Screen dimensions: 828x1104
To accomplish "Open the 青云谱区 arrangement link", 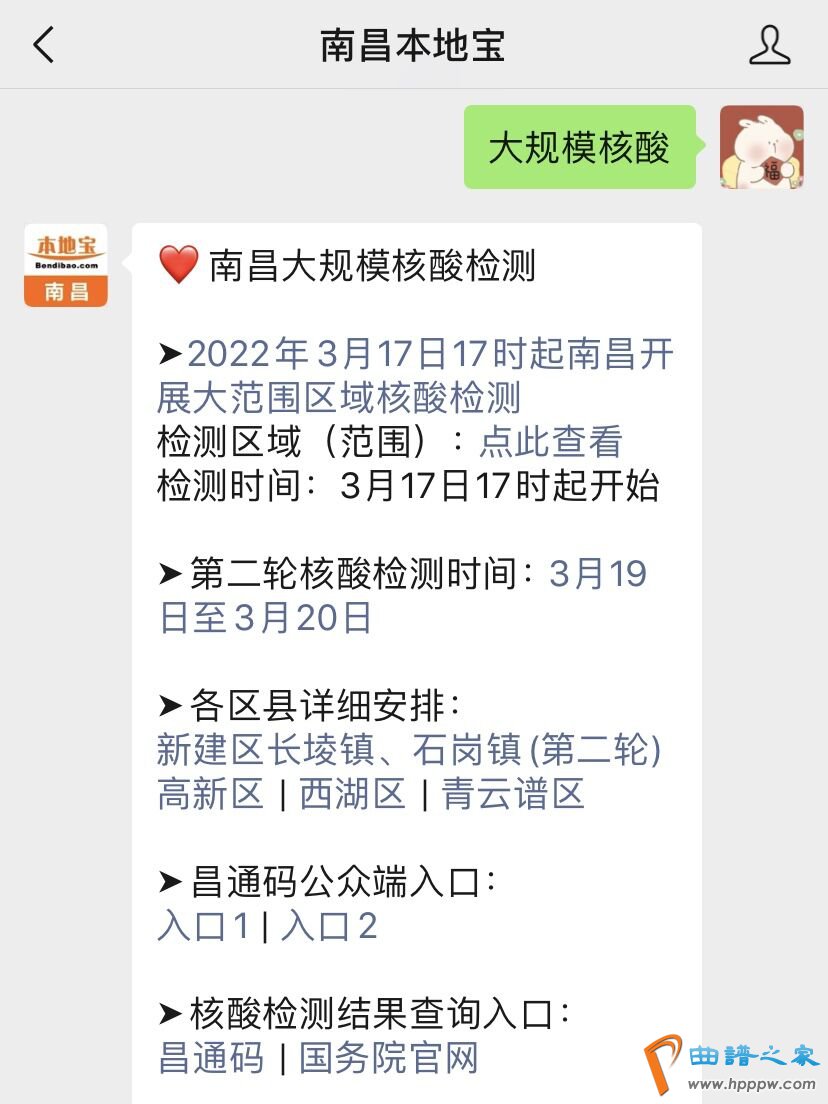I will click(x=513, y=794).
